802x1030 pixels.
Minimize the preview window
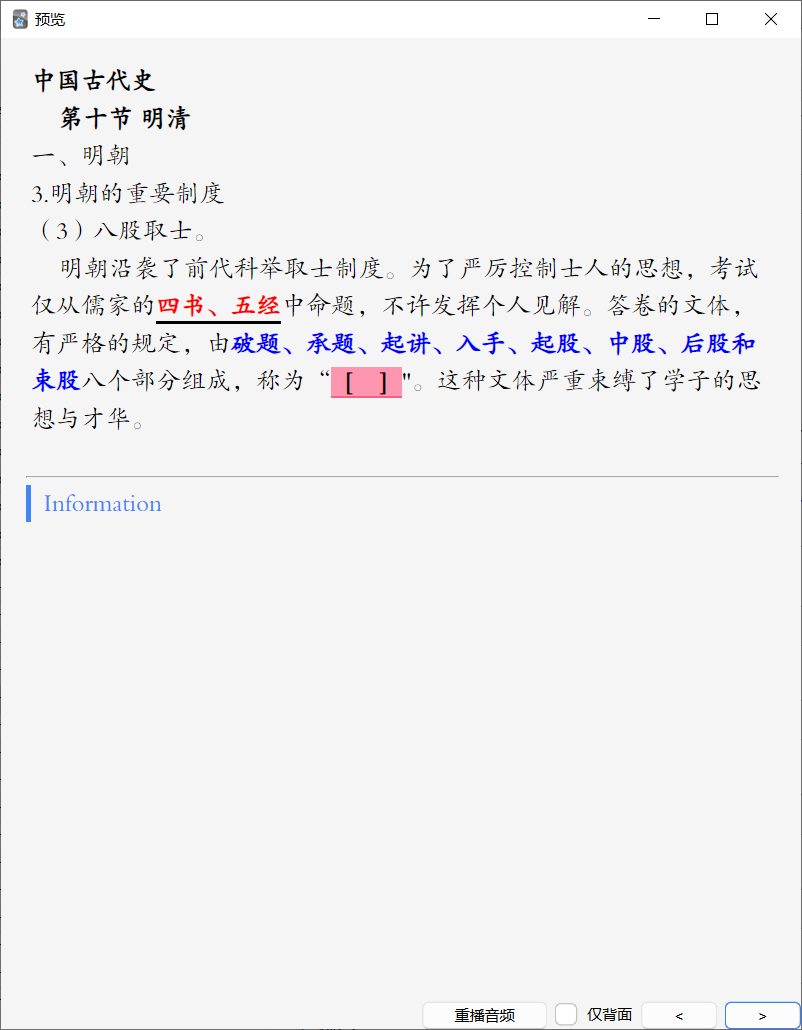[x=654, y=19]
